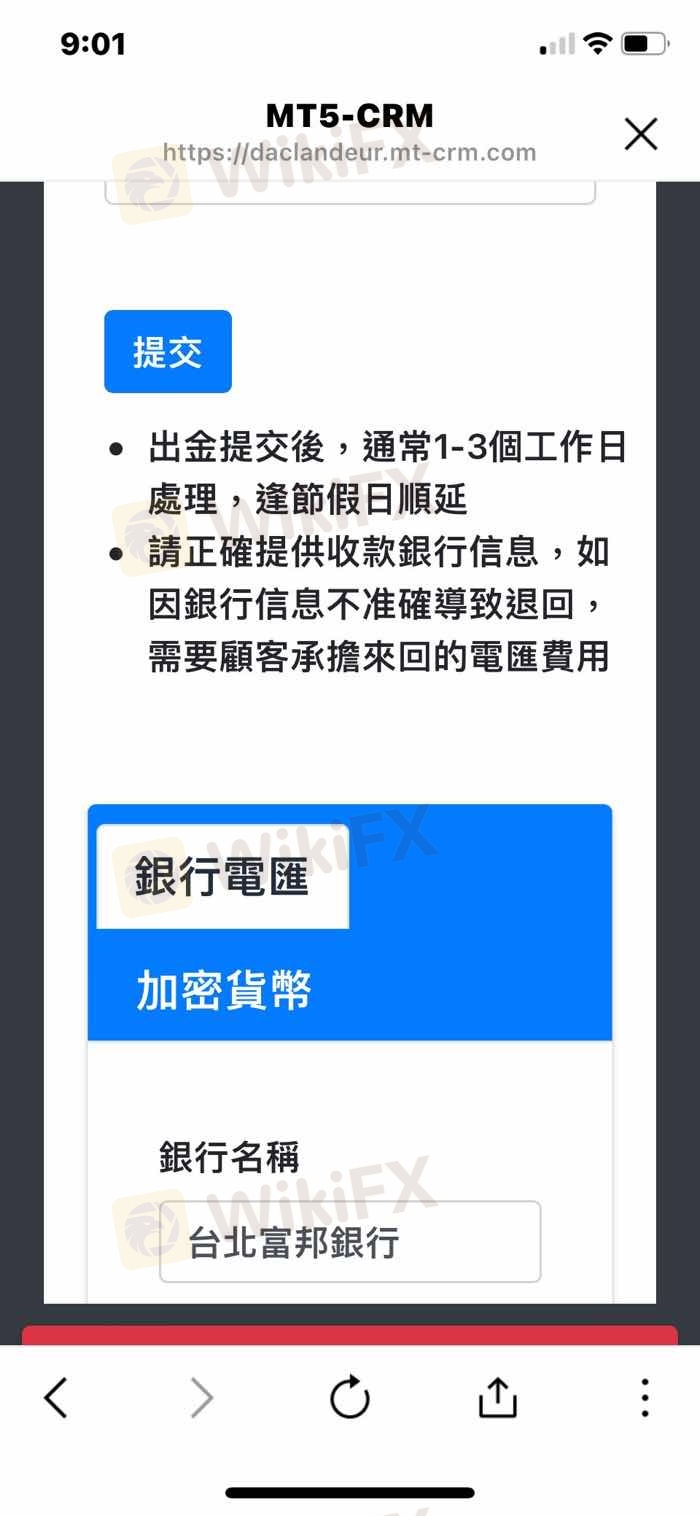Switch to the 加密貨幣 tab
Screen dimensions: 700x1516
pos(224,990)
